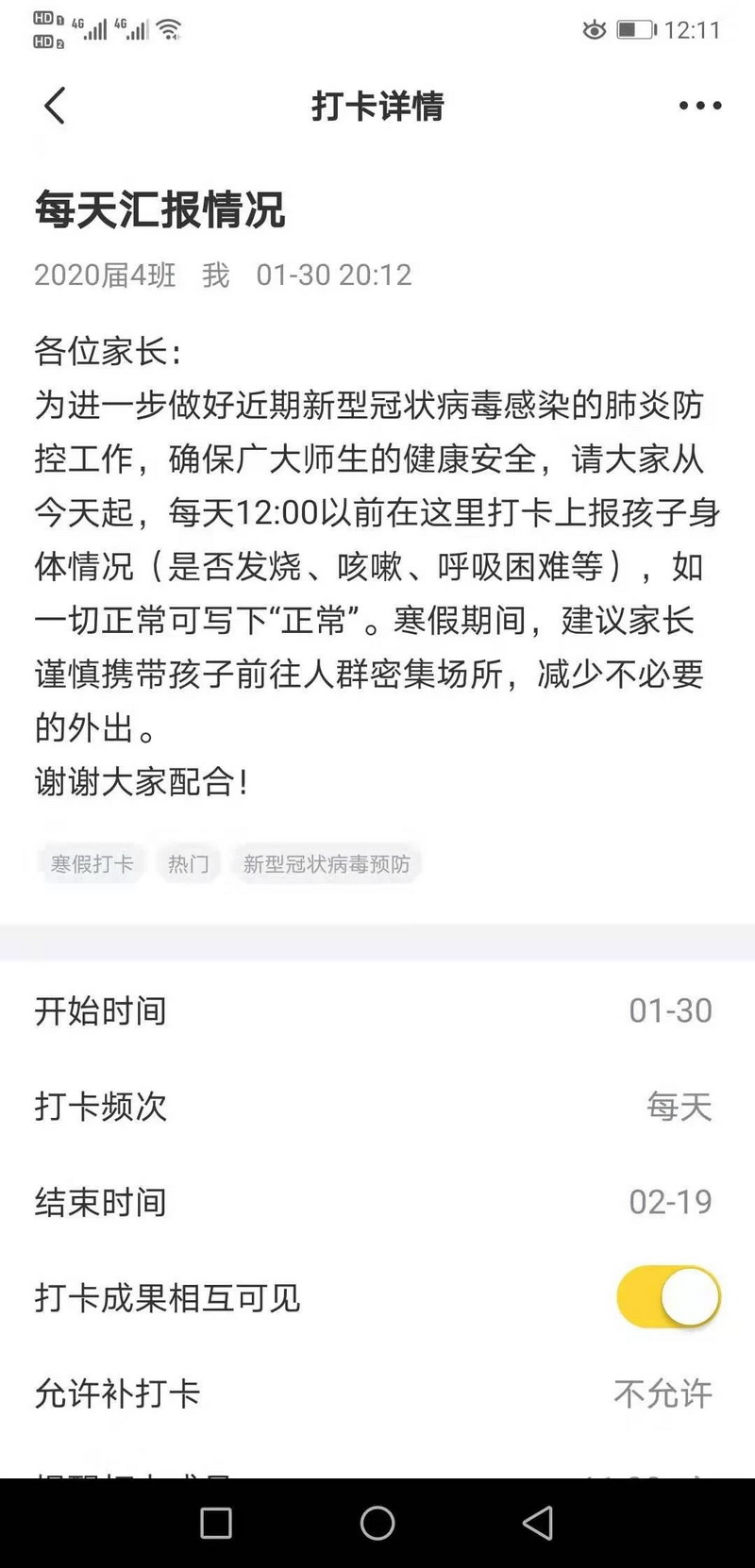Edit the 结束时间 date row
The image size is (755, 1568).
click(377, 1202)
